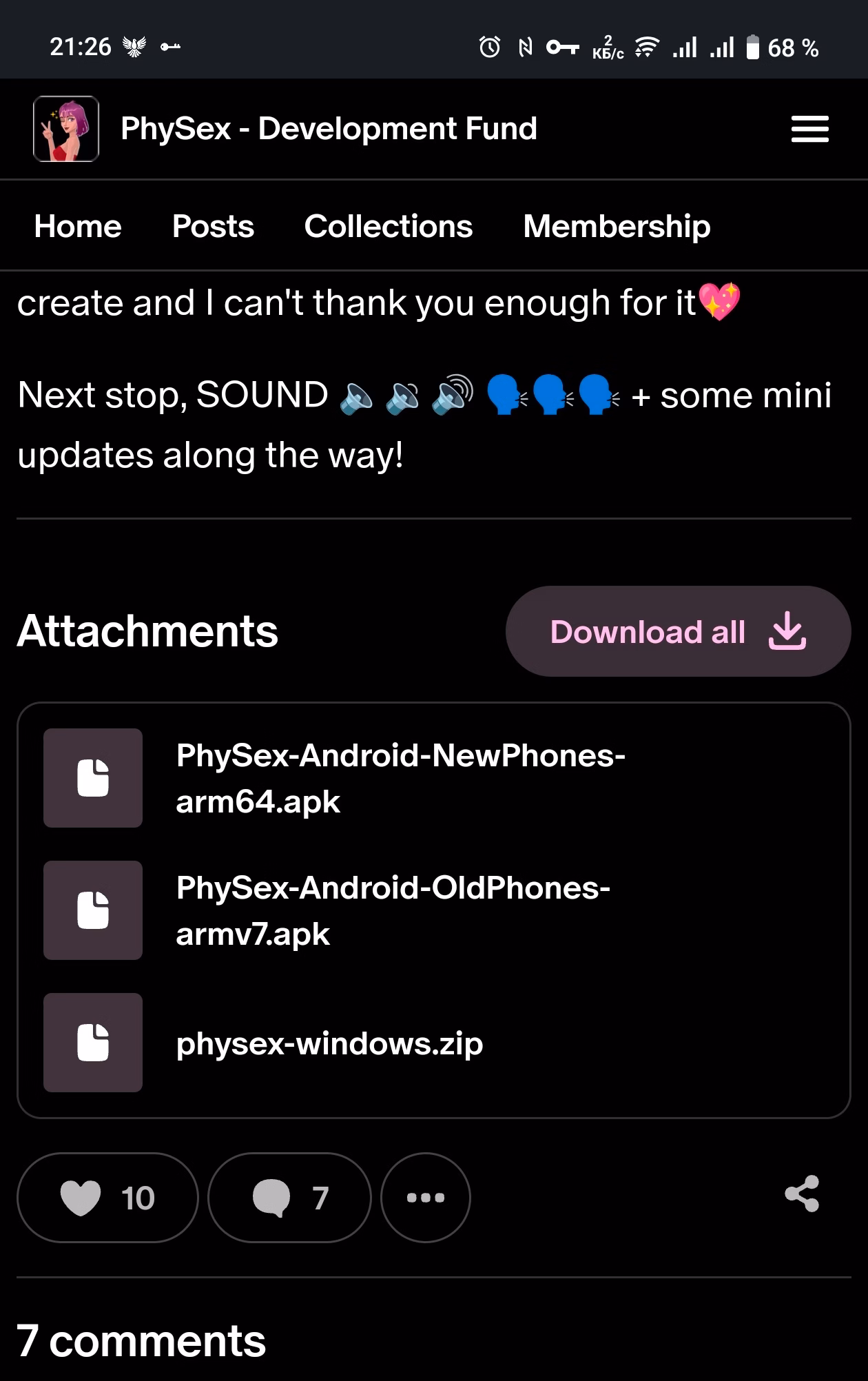Image resolution: width=868 pixels, height=1381 pixels.
Task: Go to the Posts tab
Action: point(213,226)
